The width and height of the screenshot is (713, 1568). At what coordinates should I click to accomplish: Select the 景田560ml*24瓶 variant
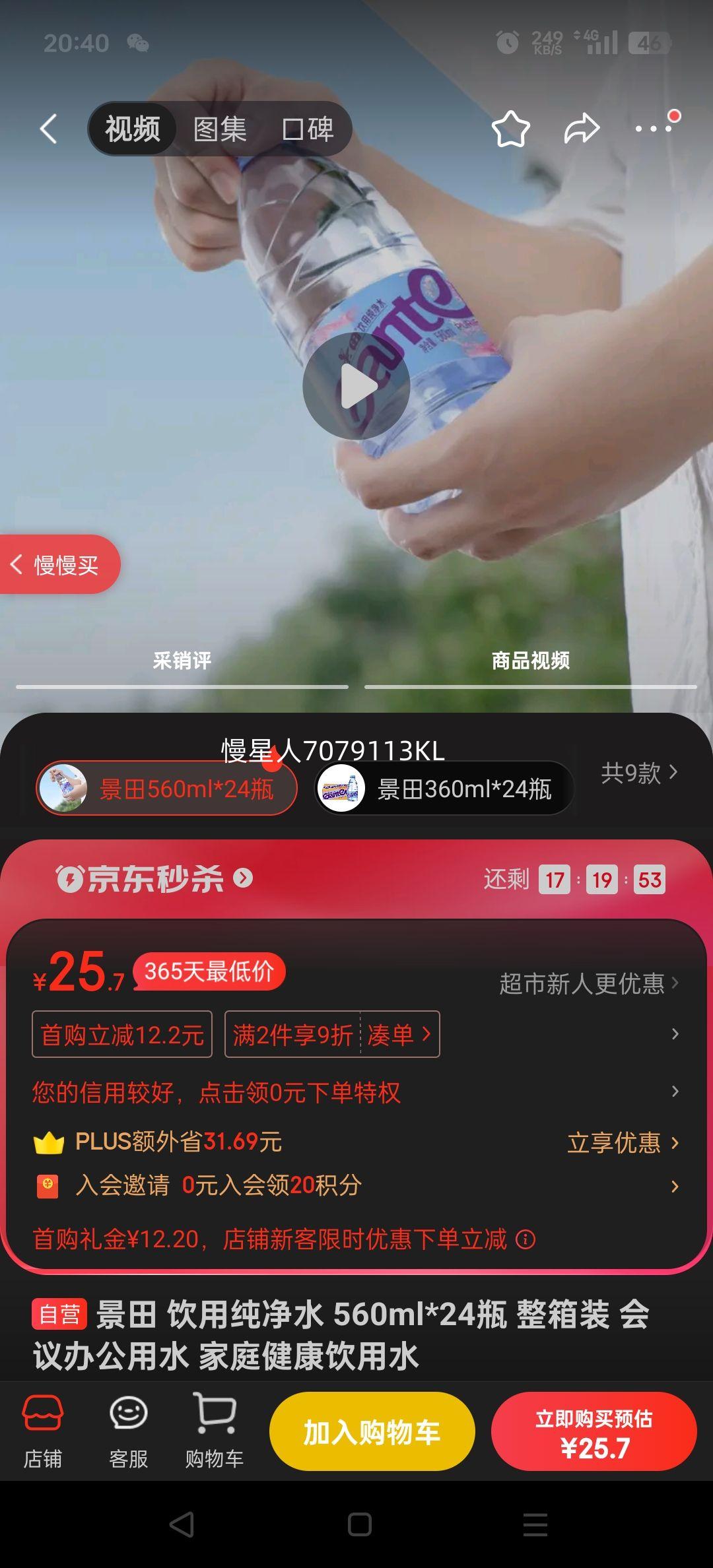165,788
